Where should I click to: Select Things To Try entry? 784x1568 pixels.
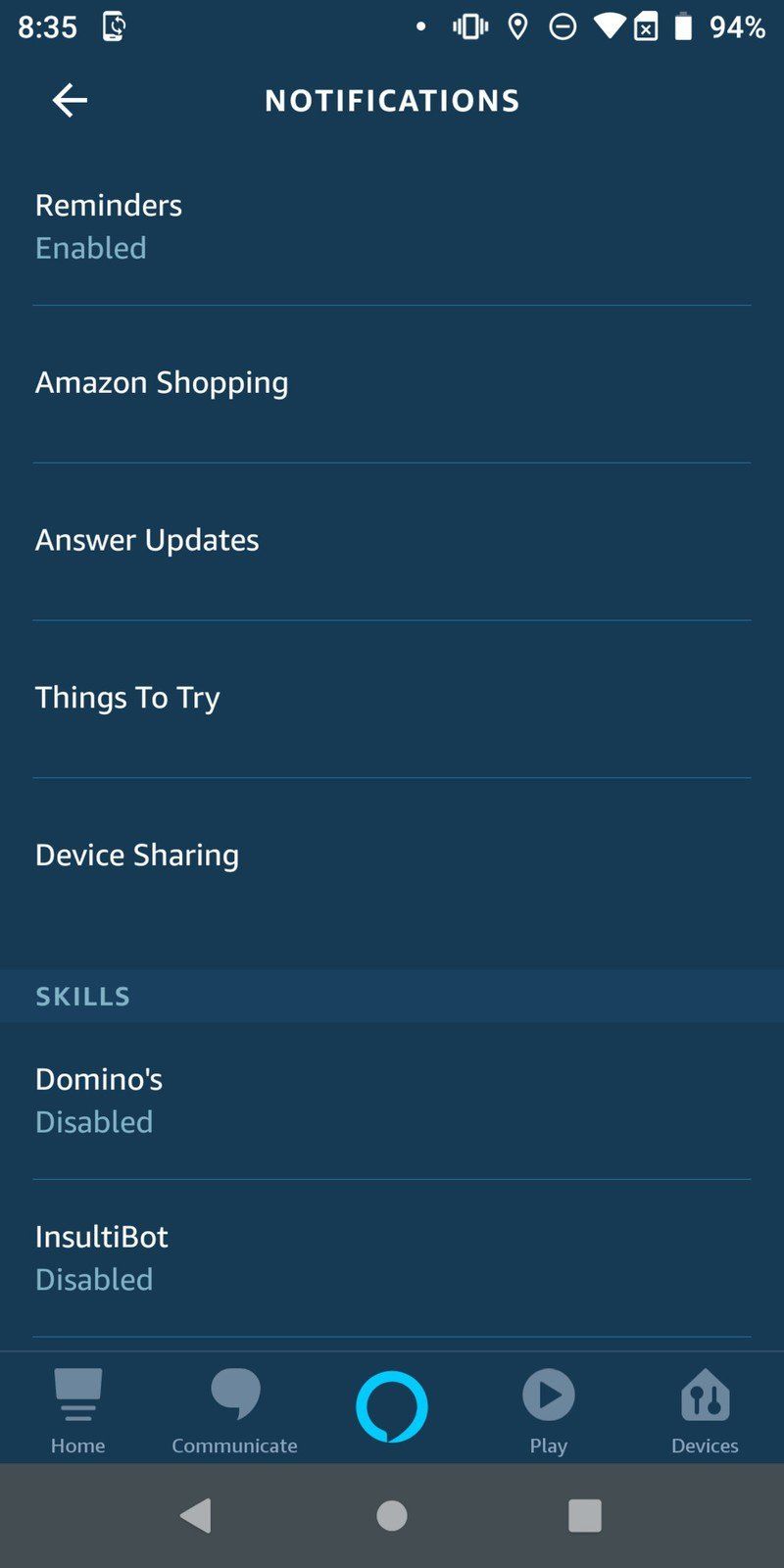point(127,698)
